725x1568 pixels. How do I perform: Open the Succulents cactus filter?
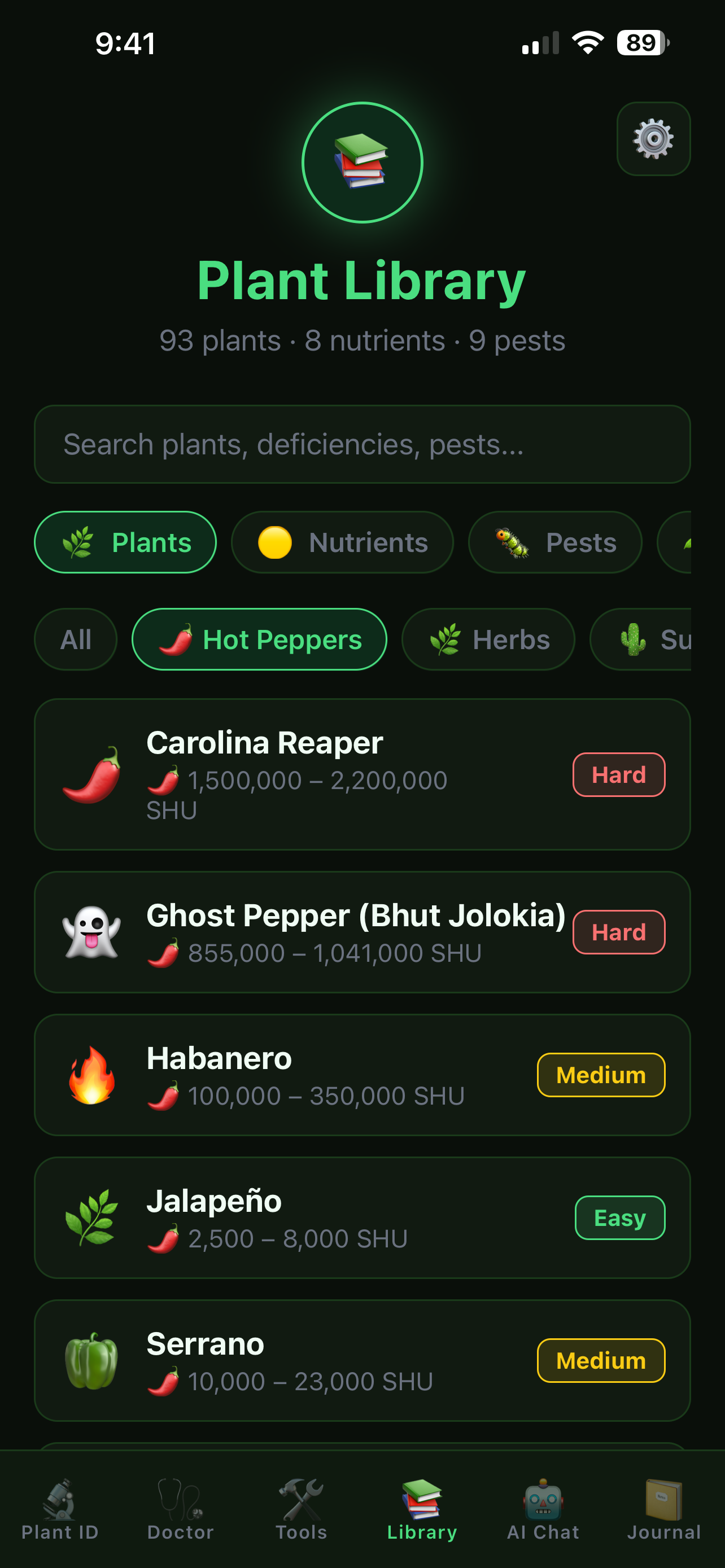(x=657, y=639)
